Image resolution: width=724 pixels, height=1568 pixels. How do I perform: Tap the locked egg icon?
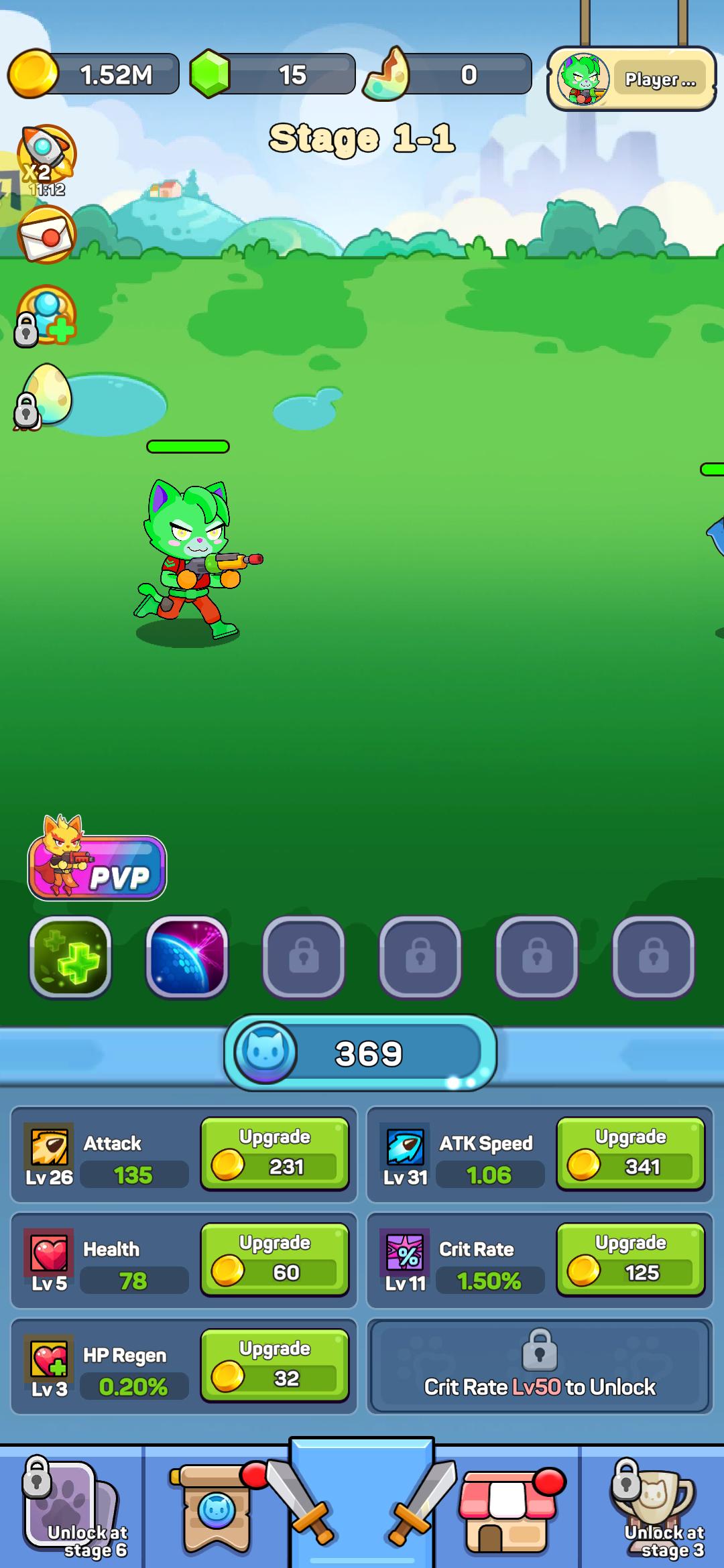pyautogui.click(x=44, y=397)
